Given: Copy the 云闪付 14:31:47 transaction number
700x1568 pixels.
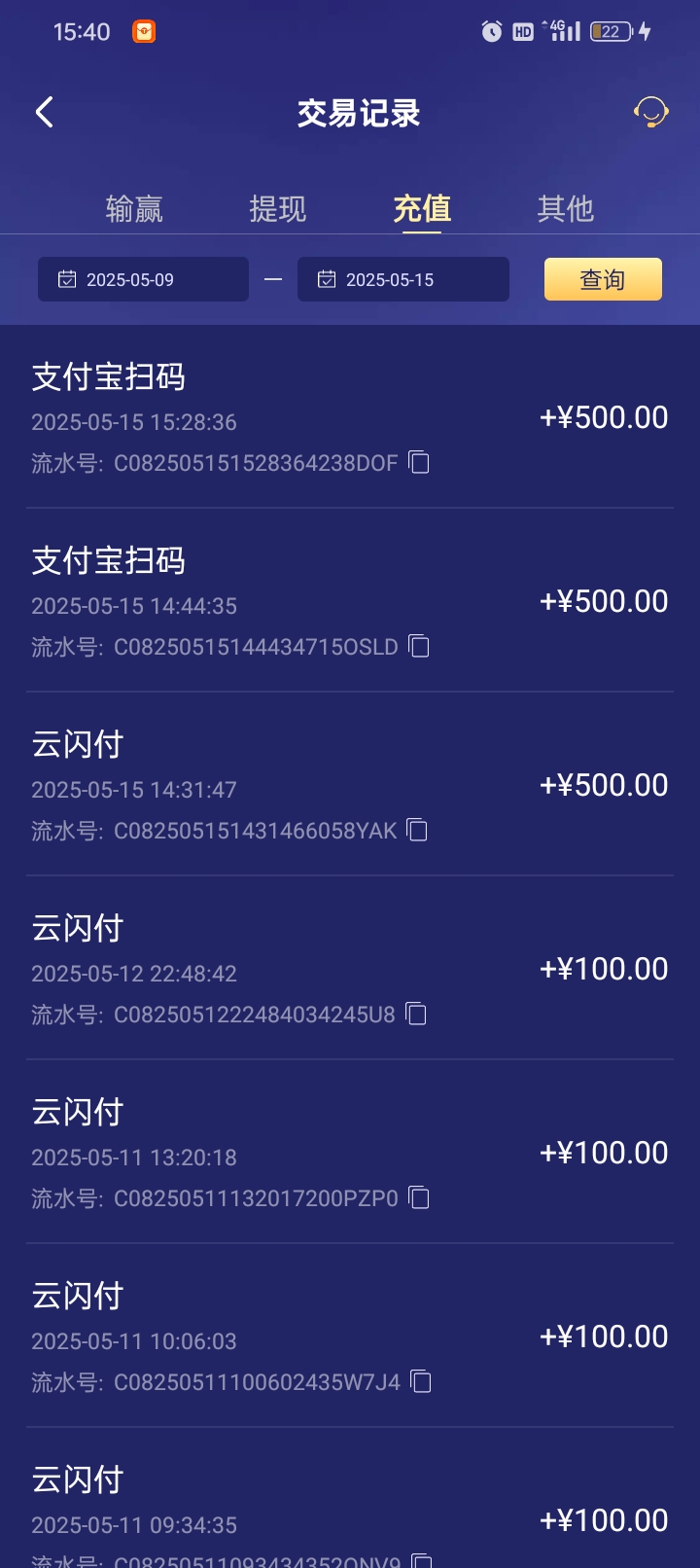Looking at the screenshot, I should 417,830.
